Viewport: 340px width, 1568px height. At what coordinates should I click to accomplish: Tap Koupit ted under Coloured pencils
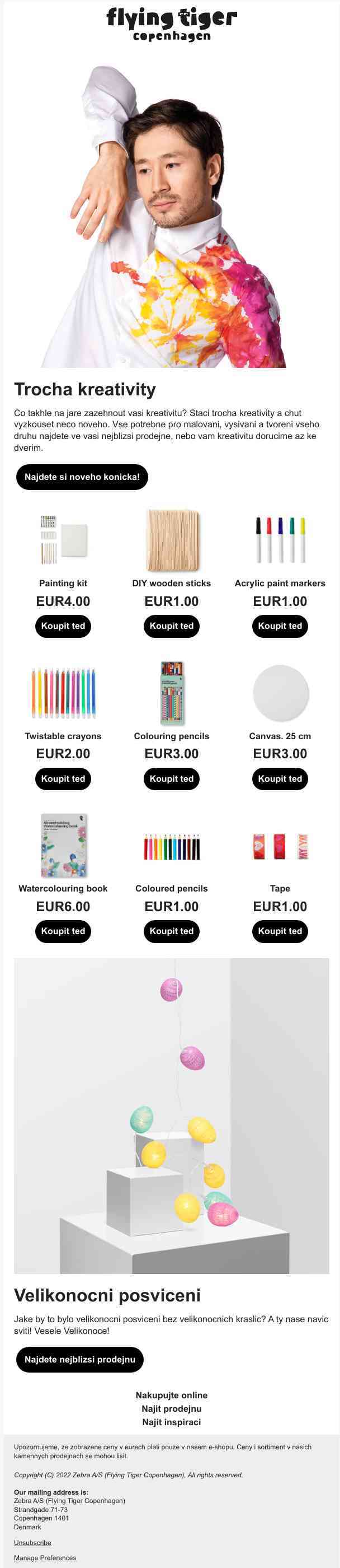(172, 931)
